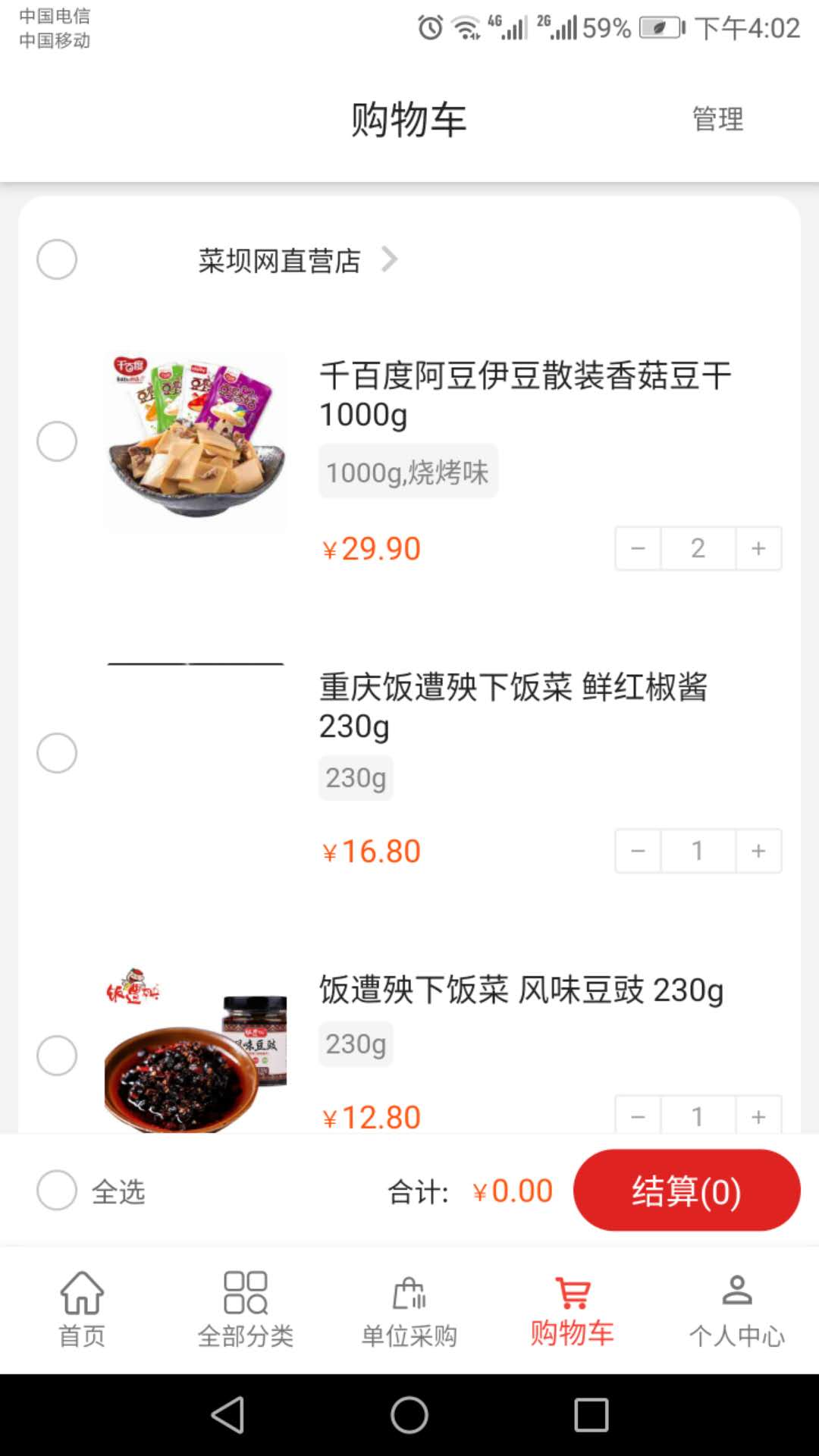Go to the 首页 tab

tap(82, 1310)
